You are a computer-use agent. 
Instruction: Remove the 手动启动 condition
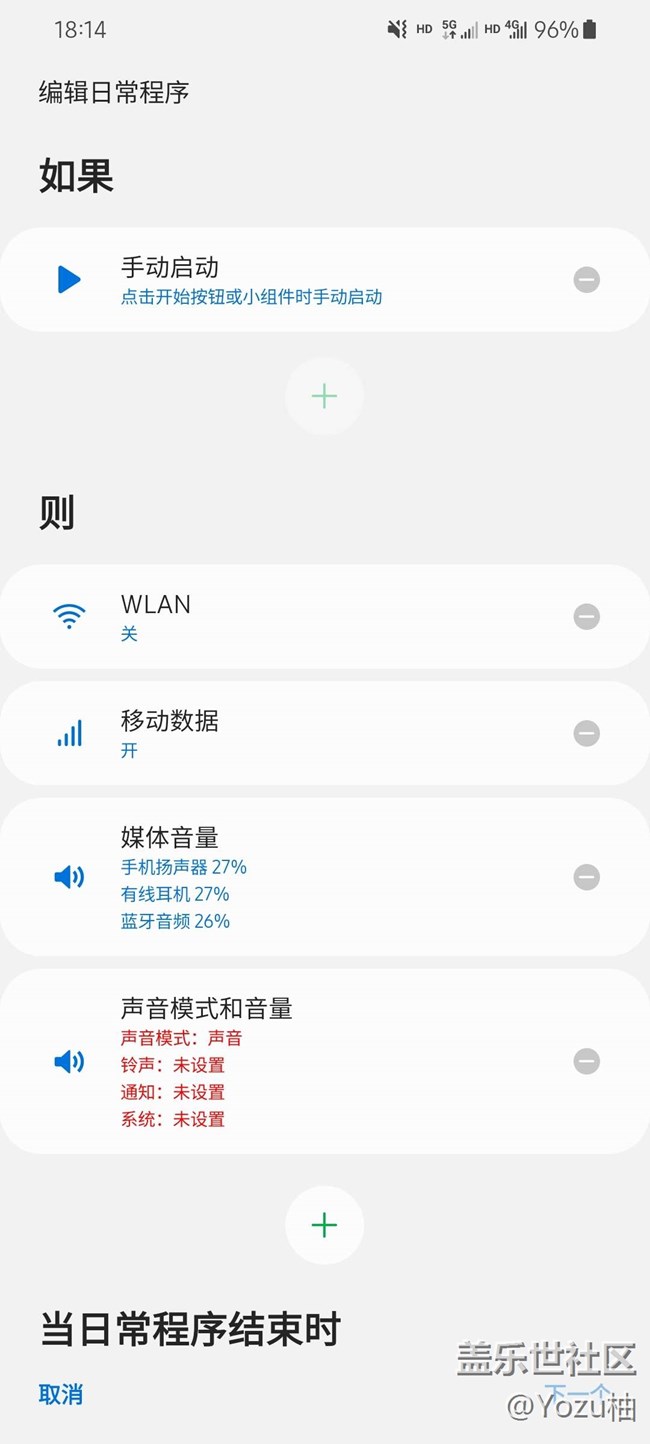point(587,280)
